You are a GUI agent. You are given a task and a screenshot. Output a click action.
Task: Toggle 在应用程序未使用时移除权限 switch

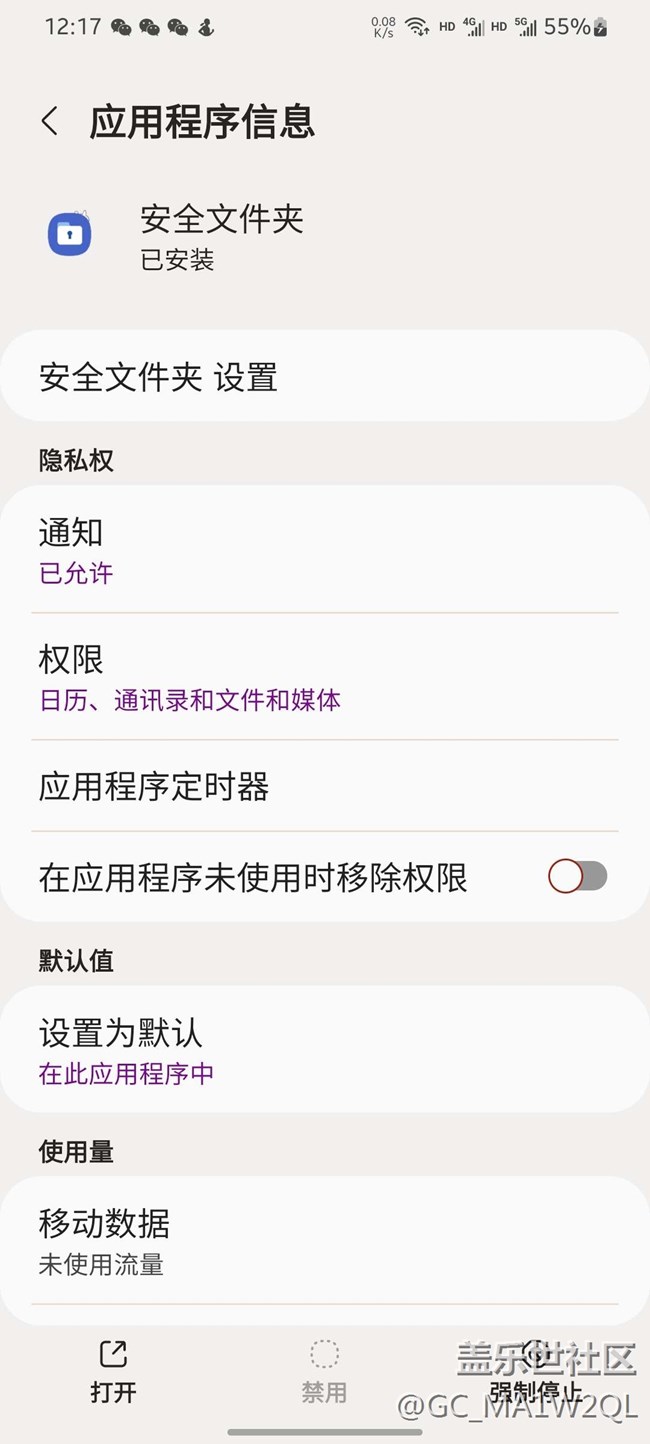577,877
